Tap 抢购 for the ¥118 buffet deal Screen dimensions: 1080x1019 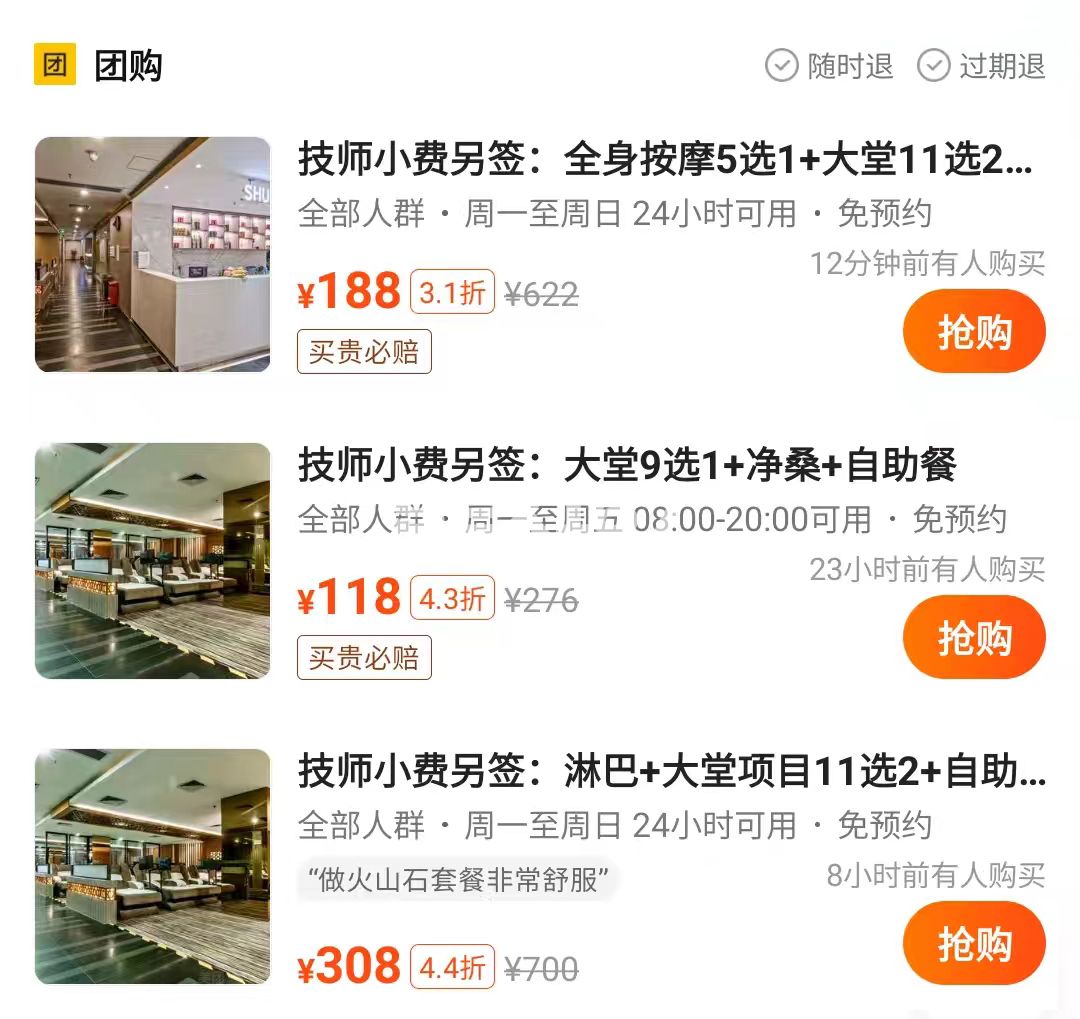[x=973, y=638]
